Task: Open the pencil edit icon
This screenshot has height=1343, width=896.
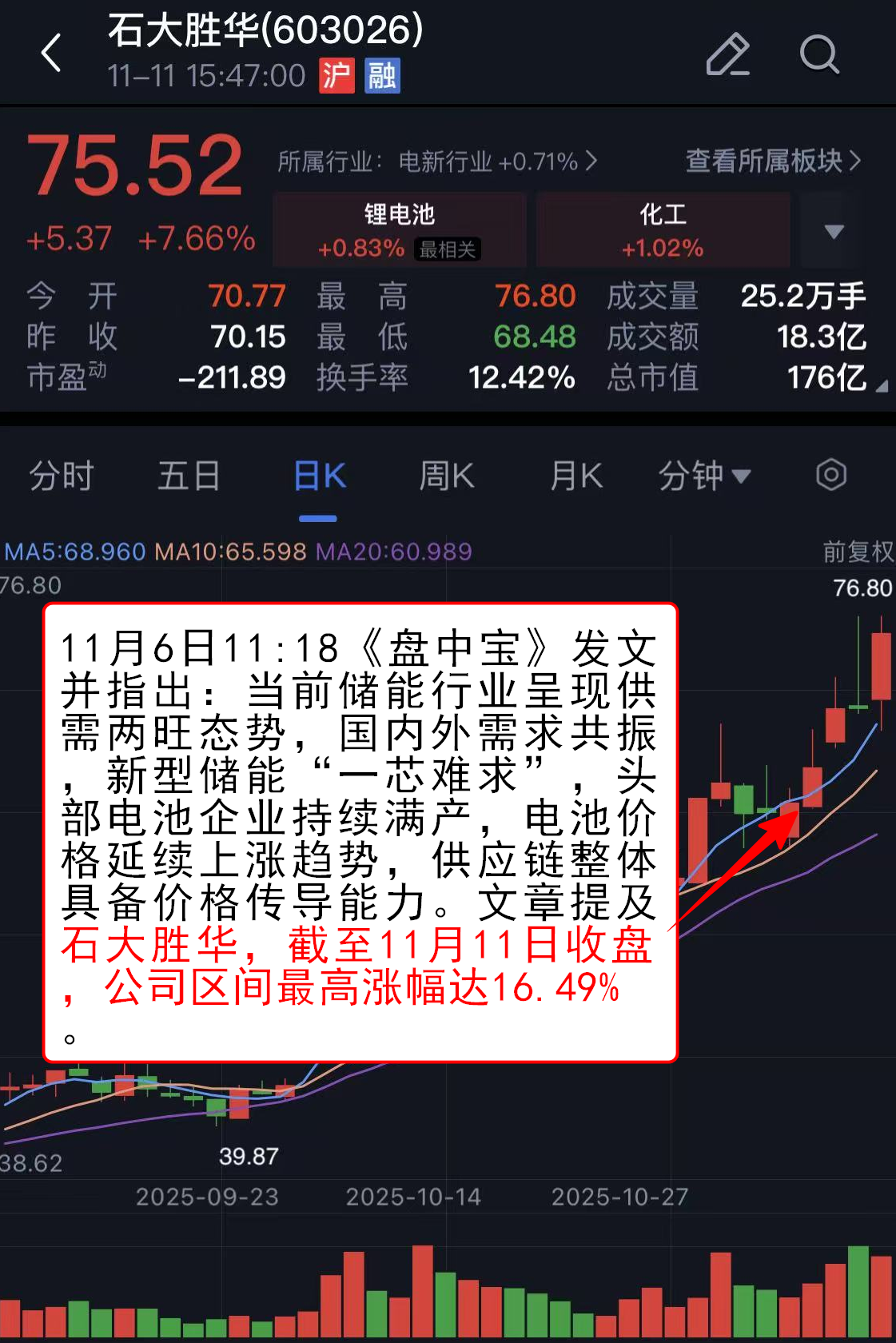Action: click(x=727, y=54)
